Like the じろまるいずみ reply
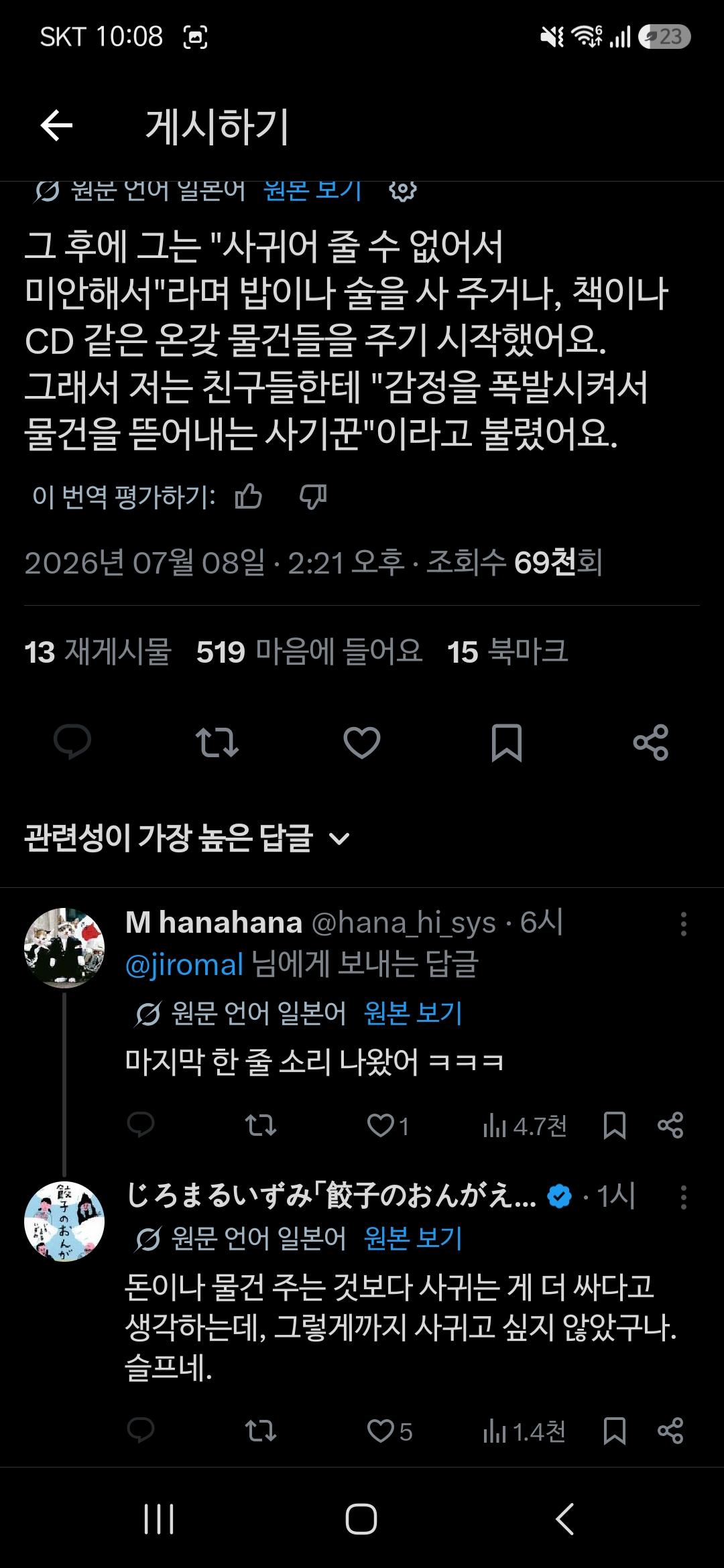 (x=389, y=1431)
